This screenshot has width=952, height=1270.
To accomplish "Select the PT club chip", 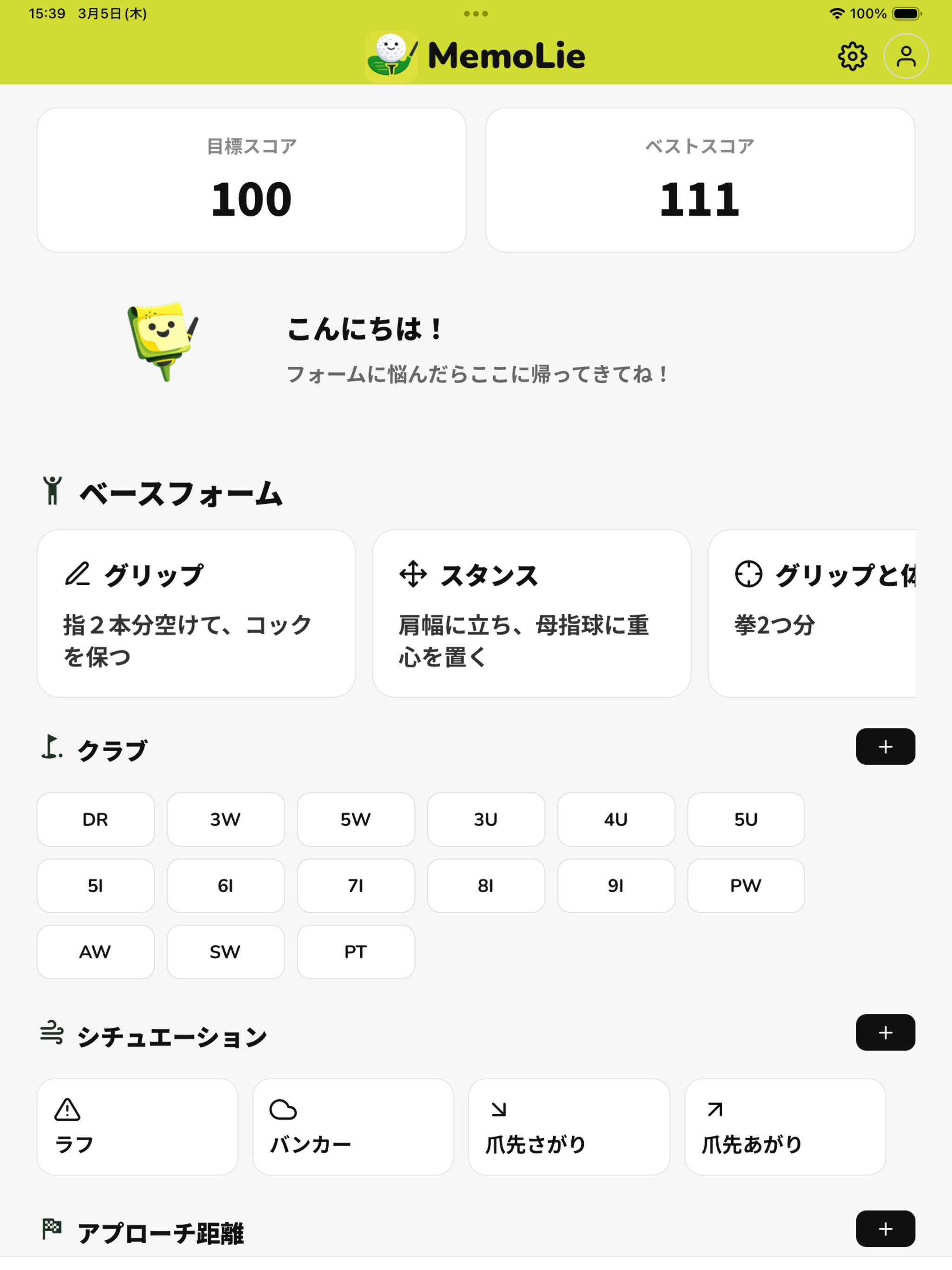I will click(356, 952).
